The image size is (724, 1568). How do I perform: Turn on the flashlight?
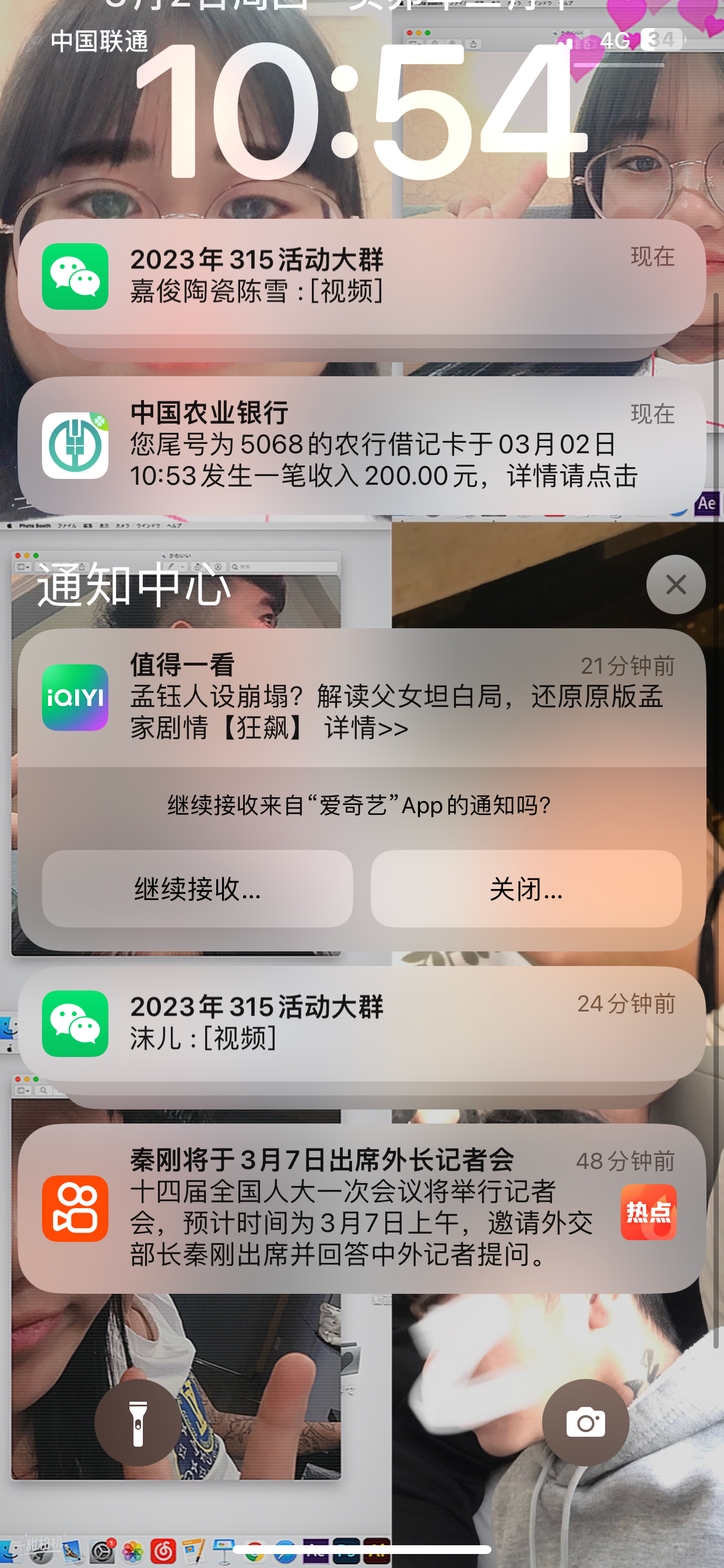pos(138,1423)
